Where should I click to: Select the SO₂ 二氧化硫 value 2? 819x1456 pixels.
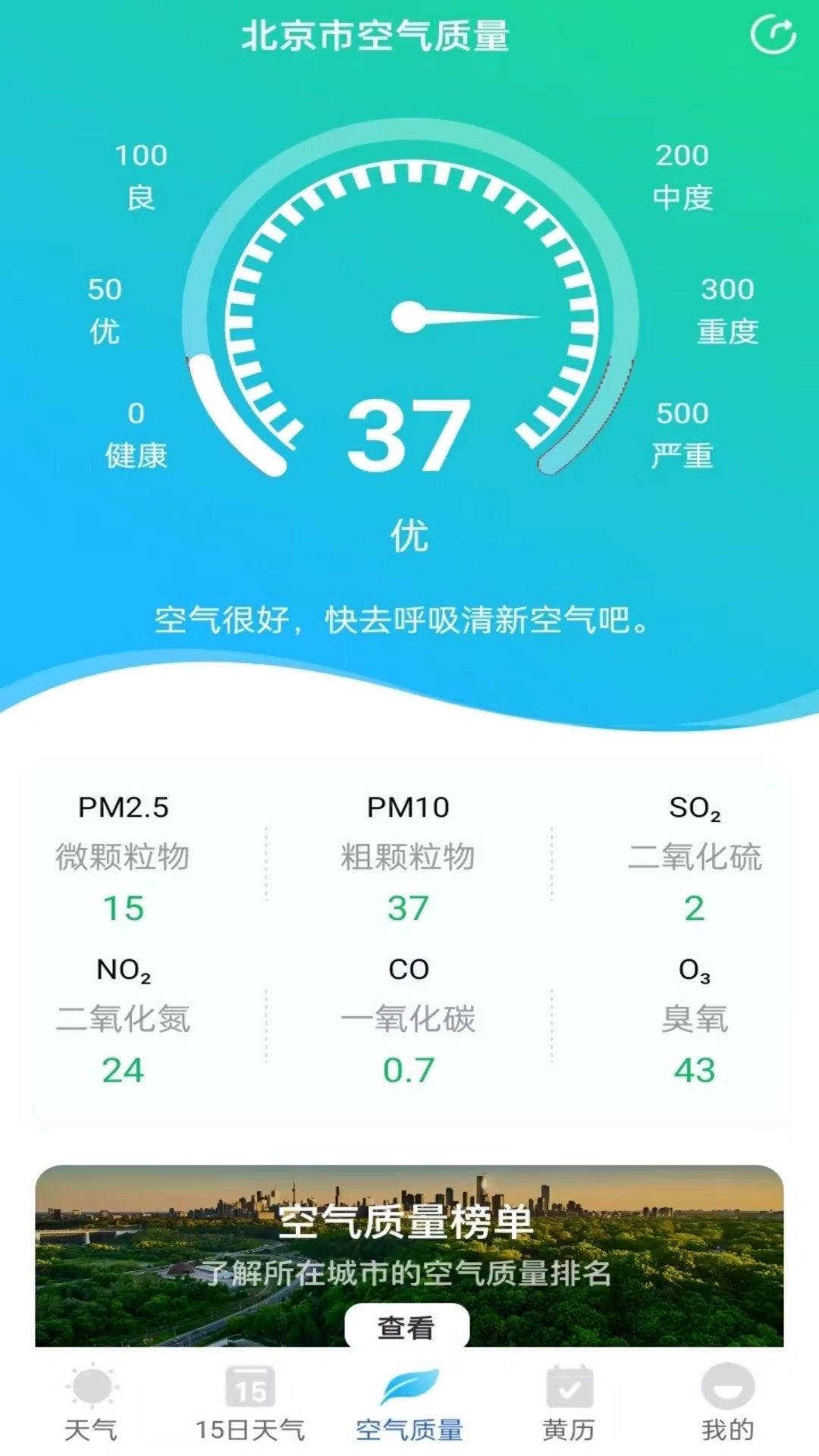pos(692,907)
